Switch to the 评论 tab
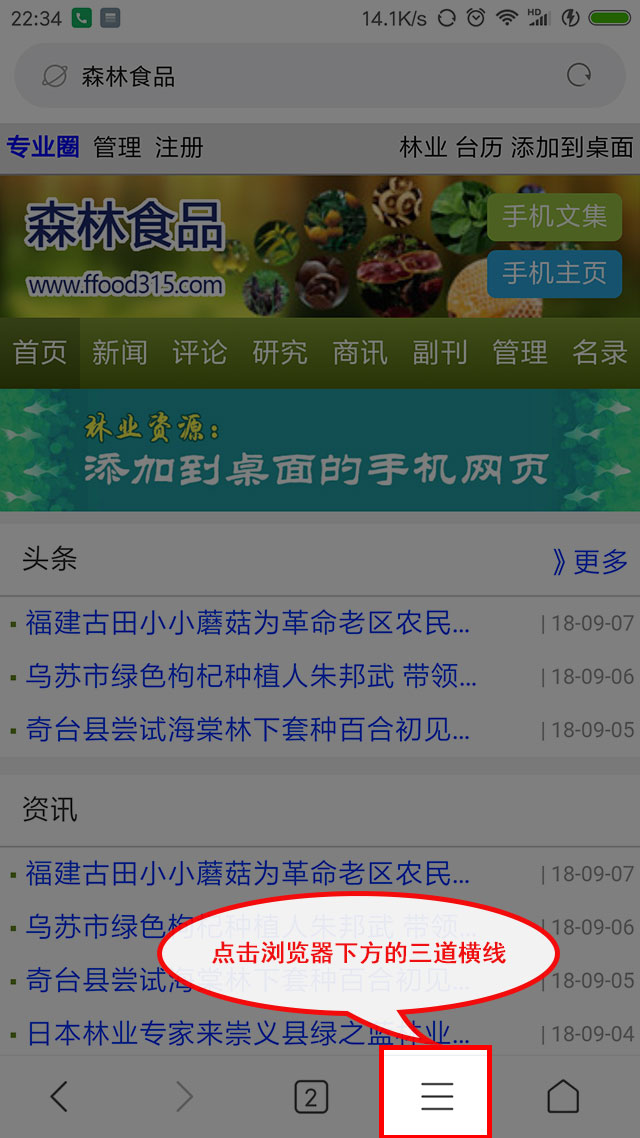This screenshot has height=1138, width=640. (200, 352)
